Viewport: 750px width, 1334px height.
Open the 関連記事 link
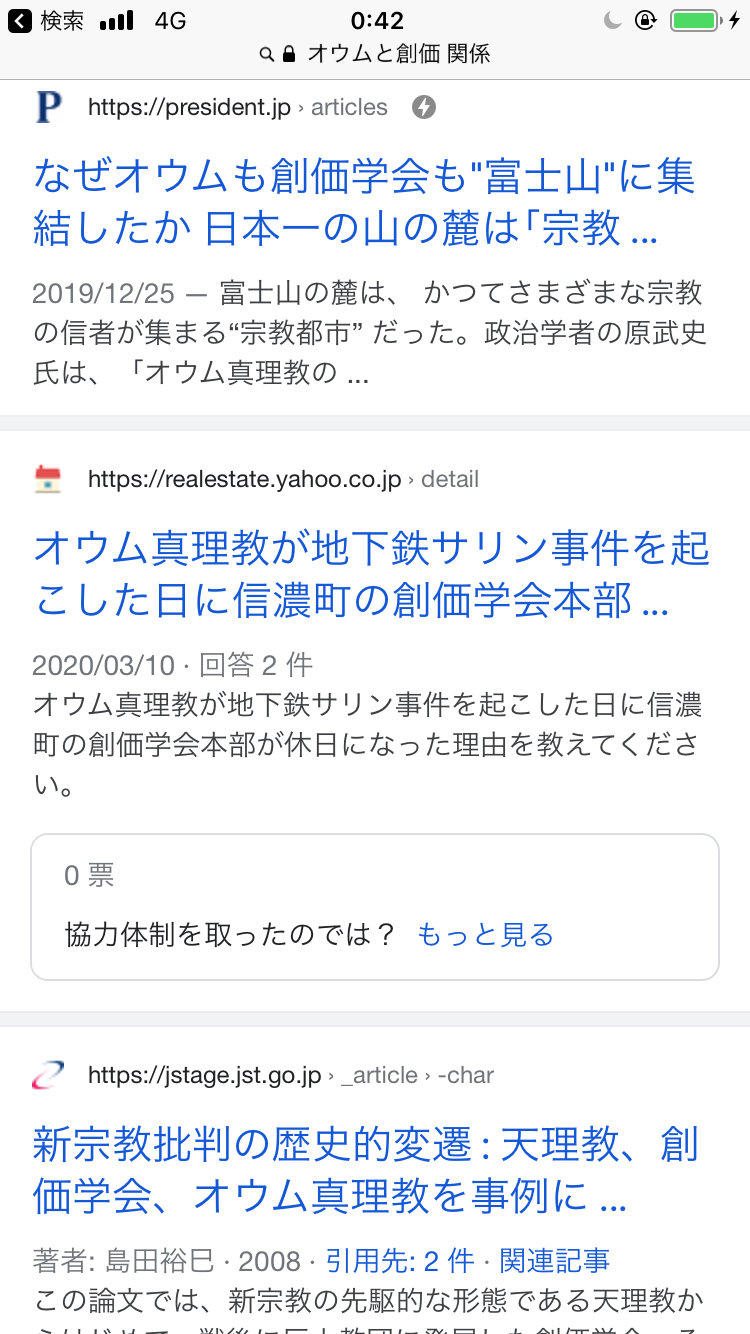tap(555, 1261)
